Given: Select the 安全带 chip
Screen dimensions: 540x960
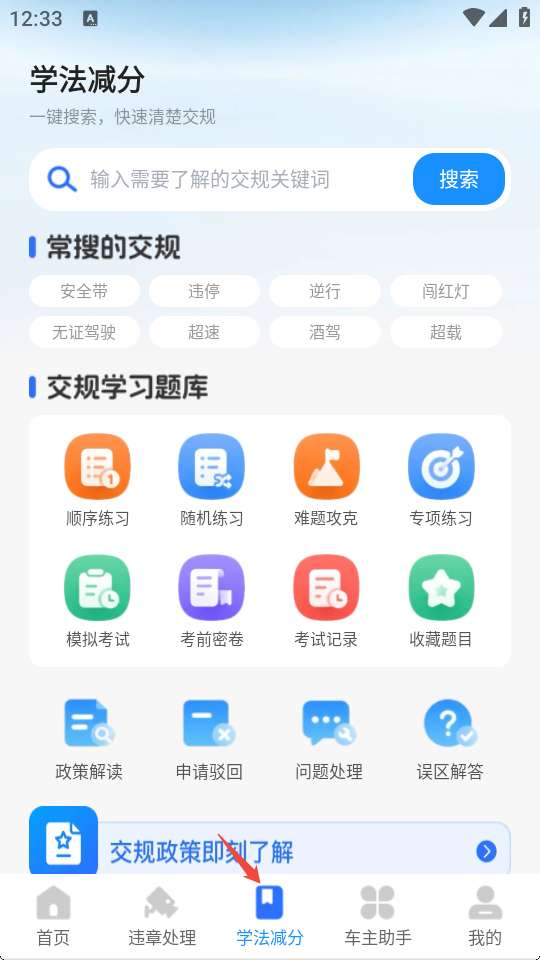Looking at the screenshot, I should (84, 291).
